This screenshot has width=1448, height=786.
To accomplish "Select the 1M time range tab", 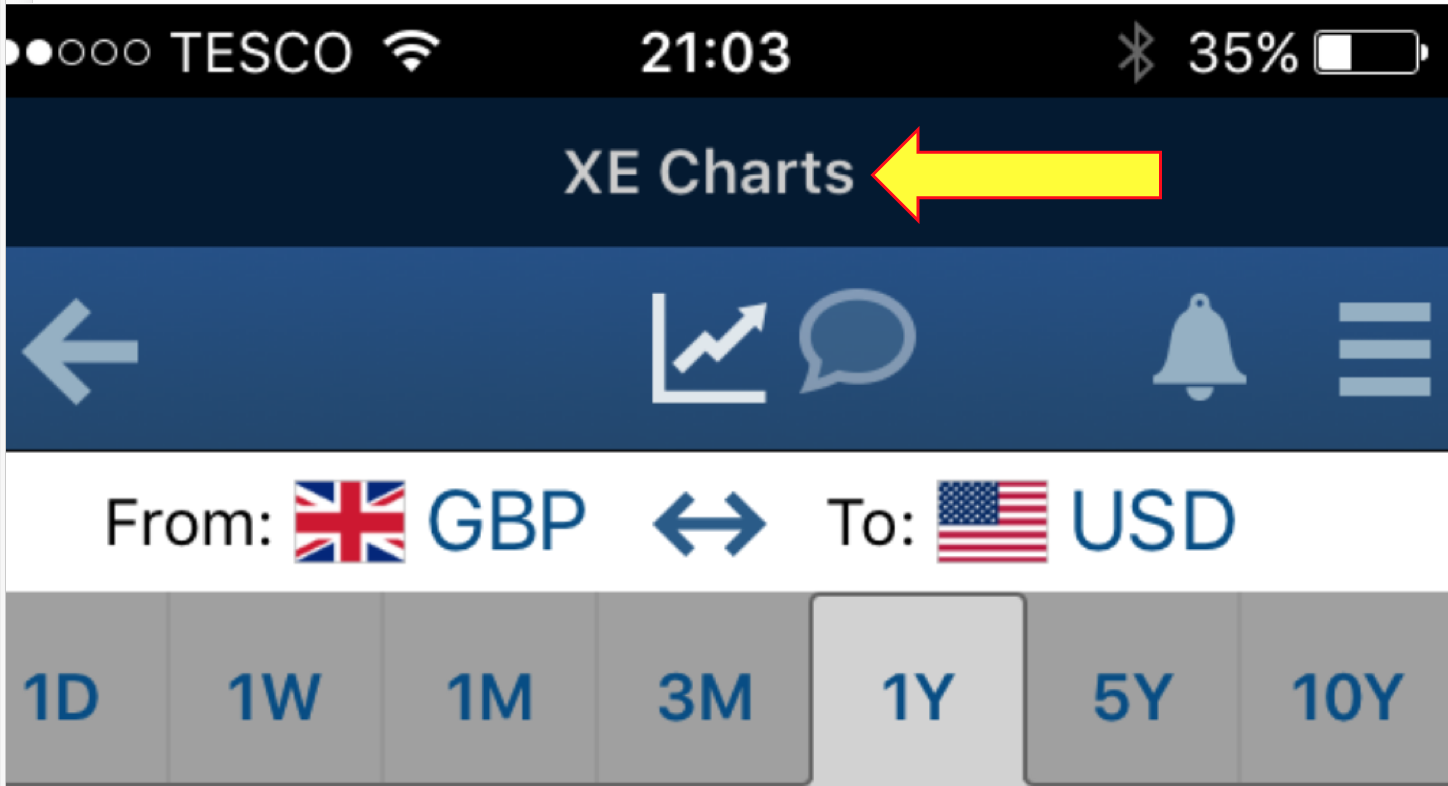I will [x=490, y=696].
